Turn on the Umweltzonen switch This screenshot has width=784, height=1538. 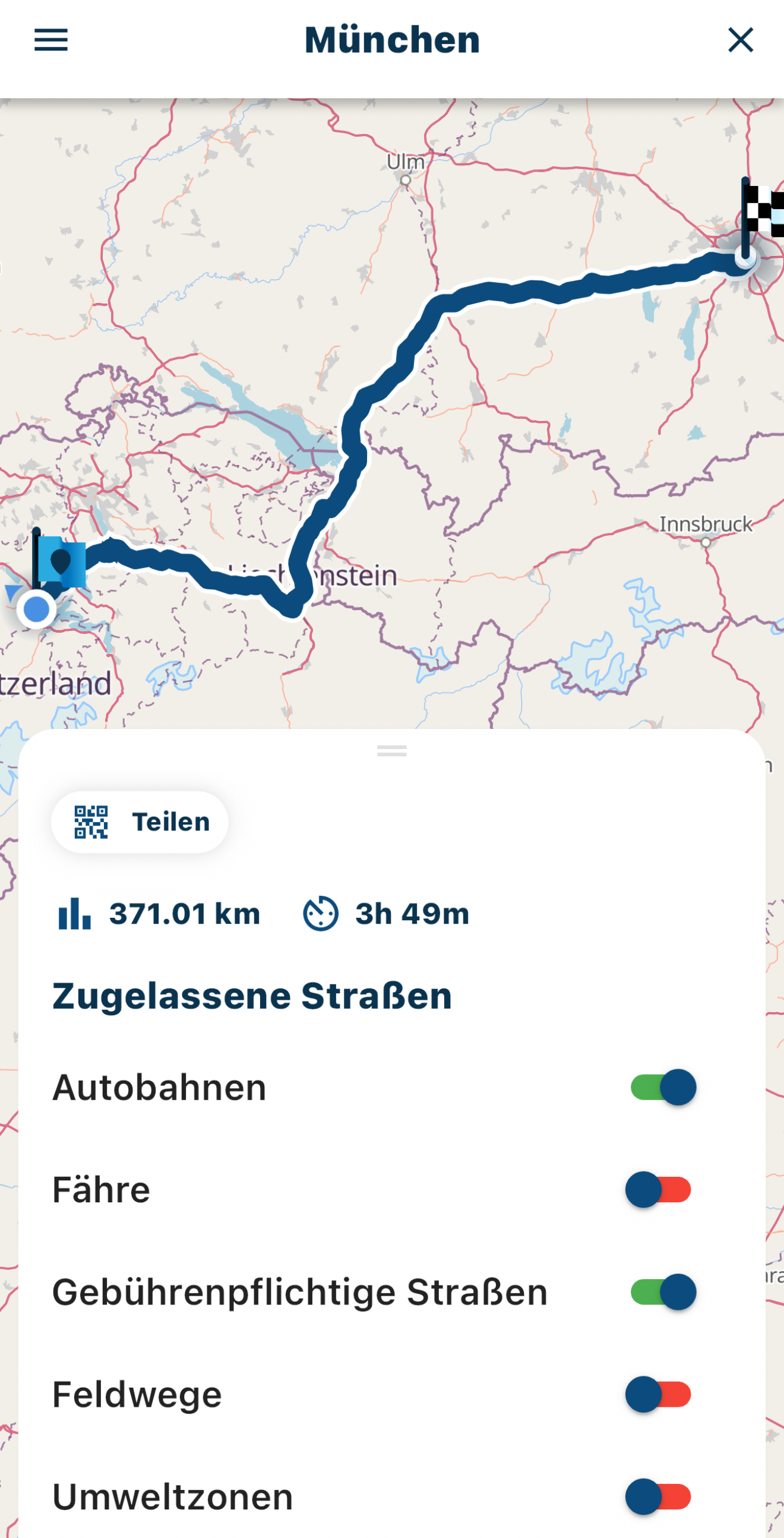[x=659, y=1497]
